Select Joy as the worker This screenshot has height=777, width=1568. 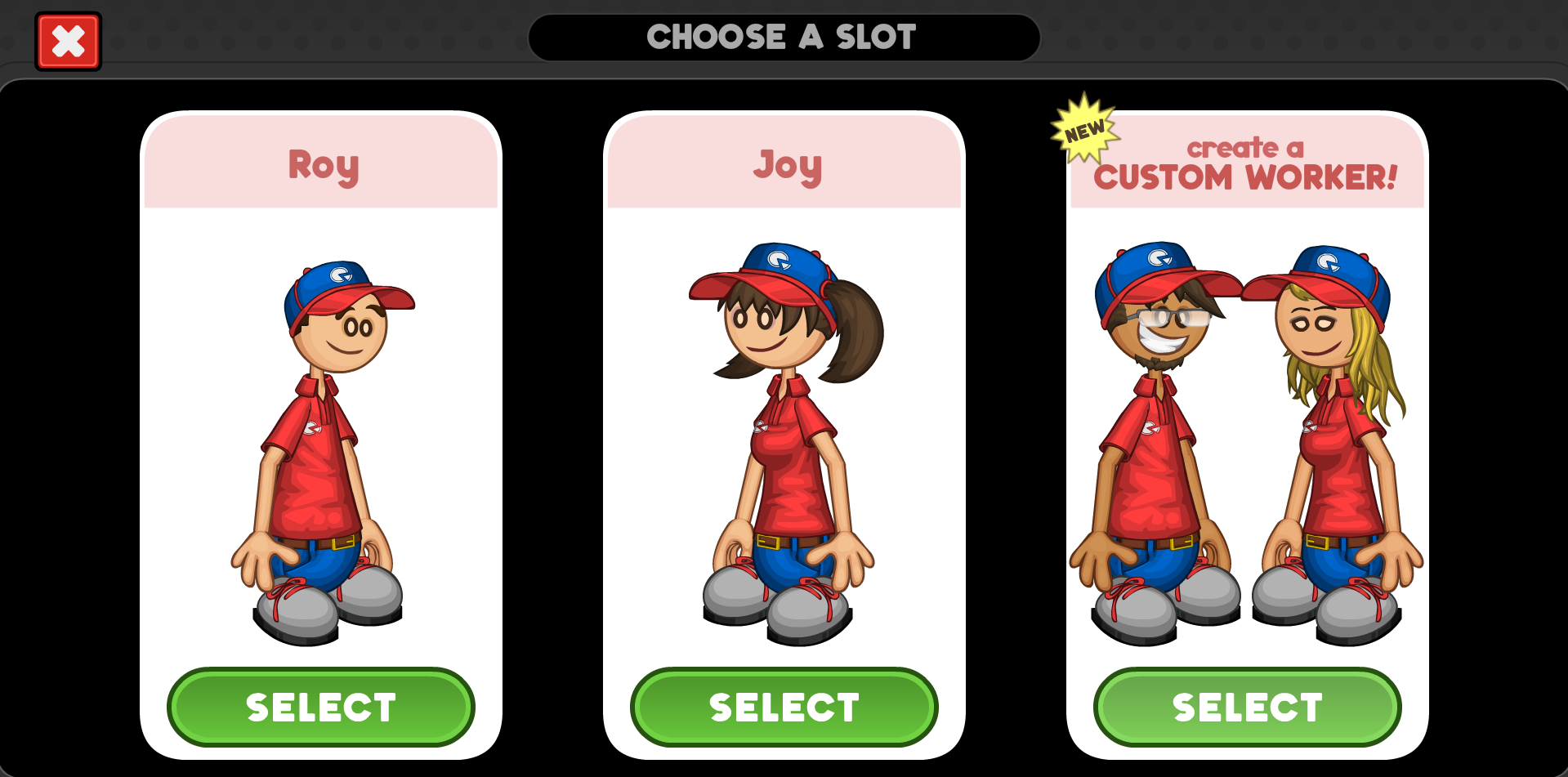click(x=784, y=707)
